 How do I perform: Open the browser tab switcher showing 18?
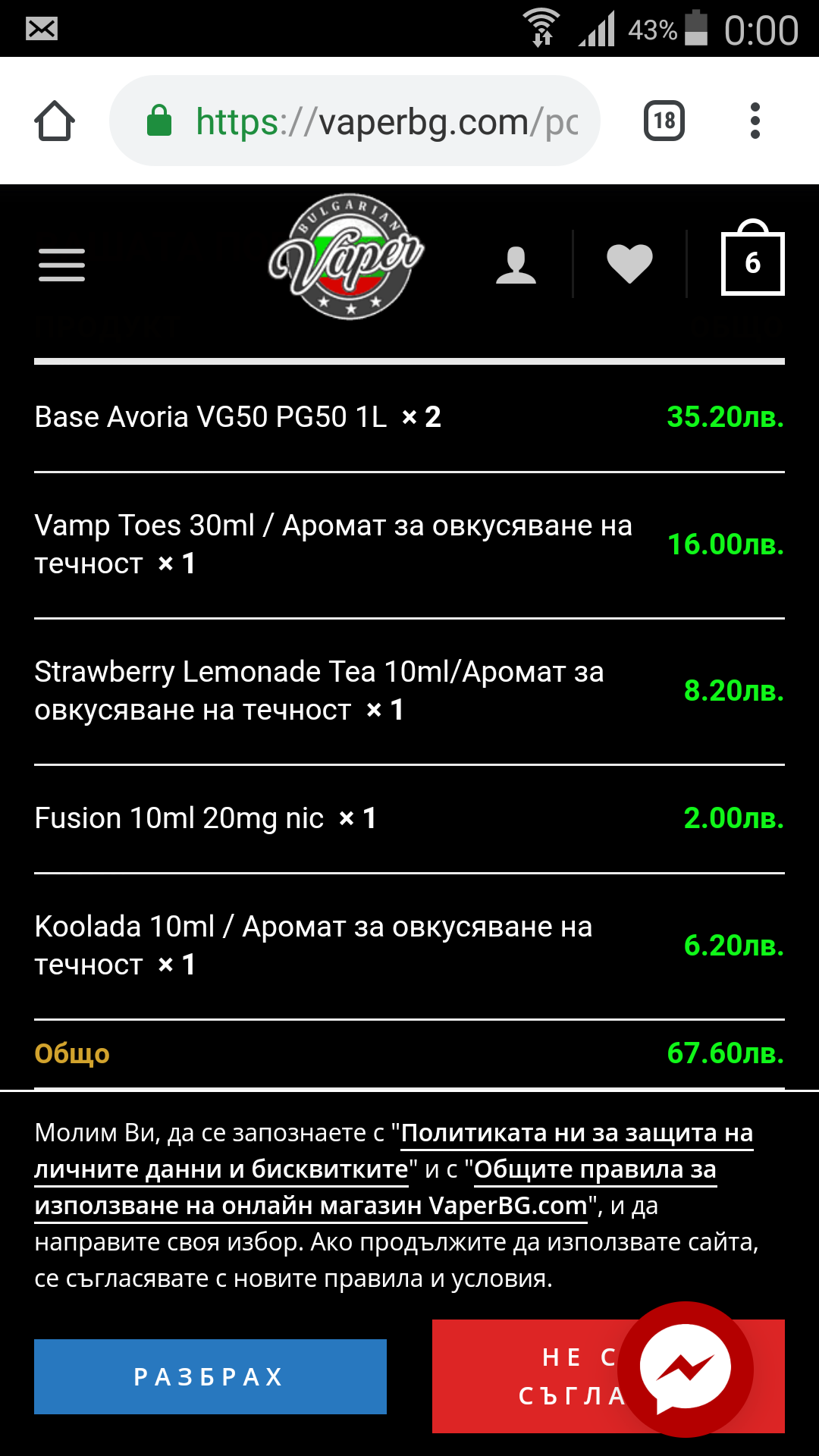click(x=664, y=121)
